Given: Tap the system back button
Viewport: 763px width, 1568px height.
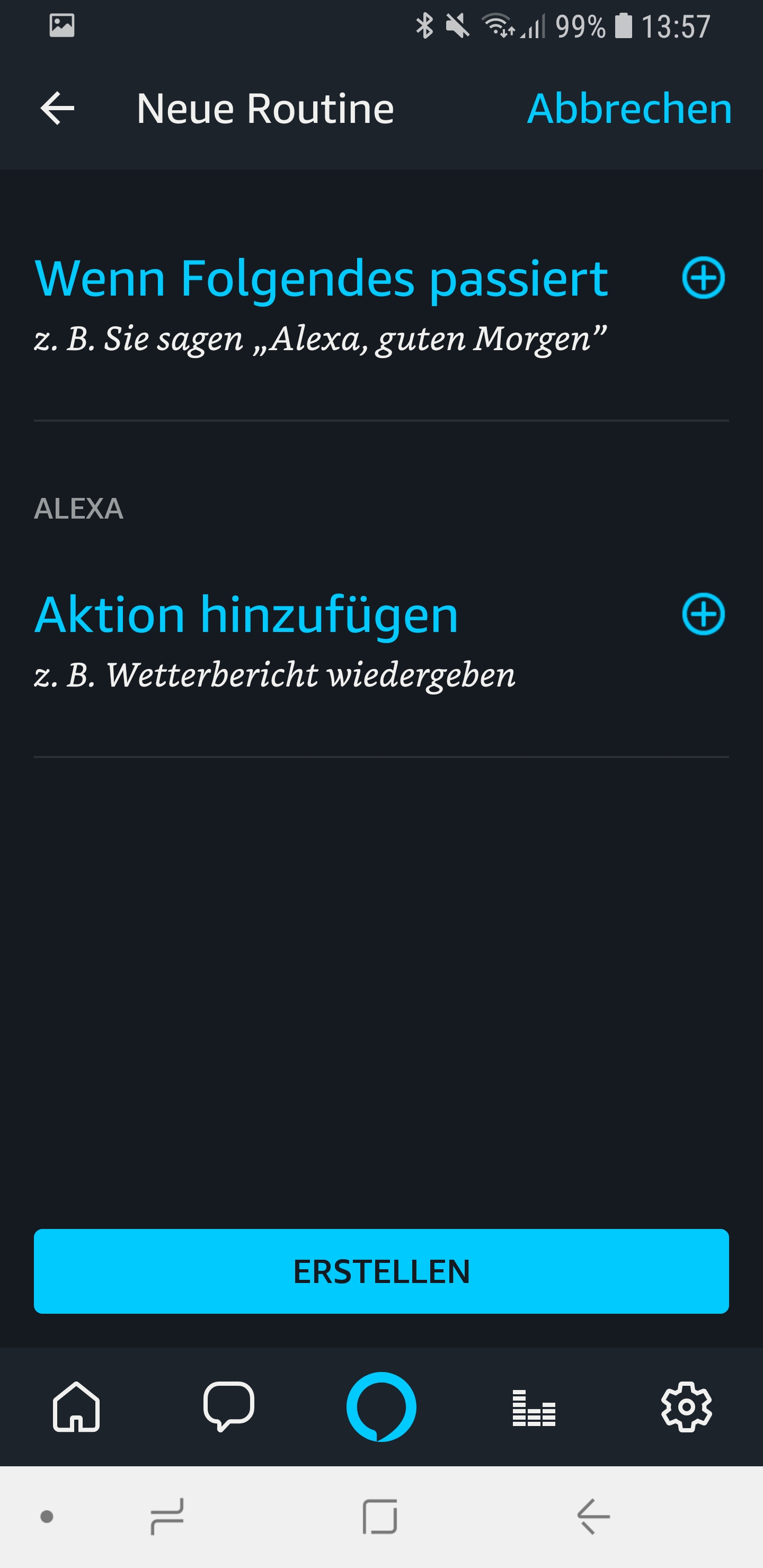Looking at the screenshot, I should [593, 1516].
